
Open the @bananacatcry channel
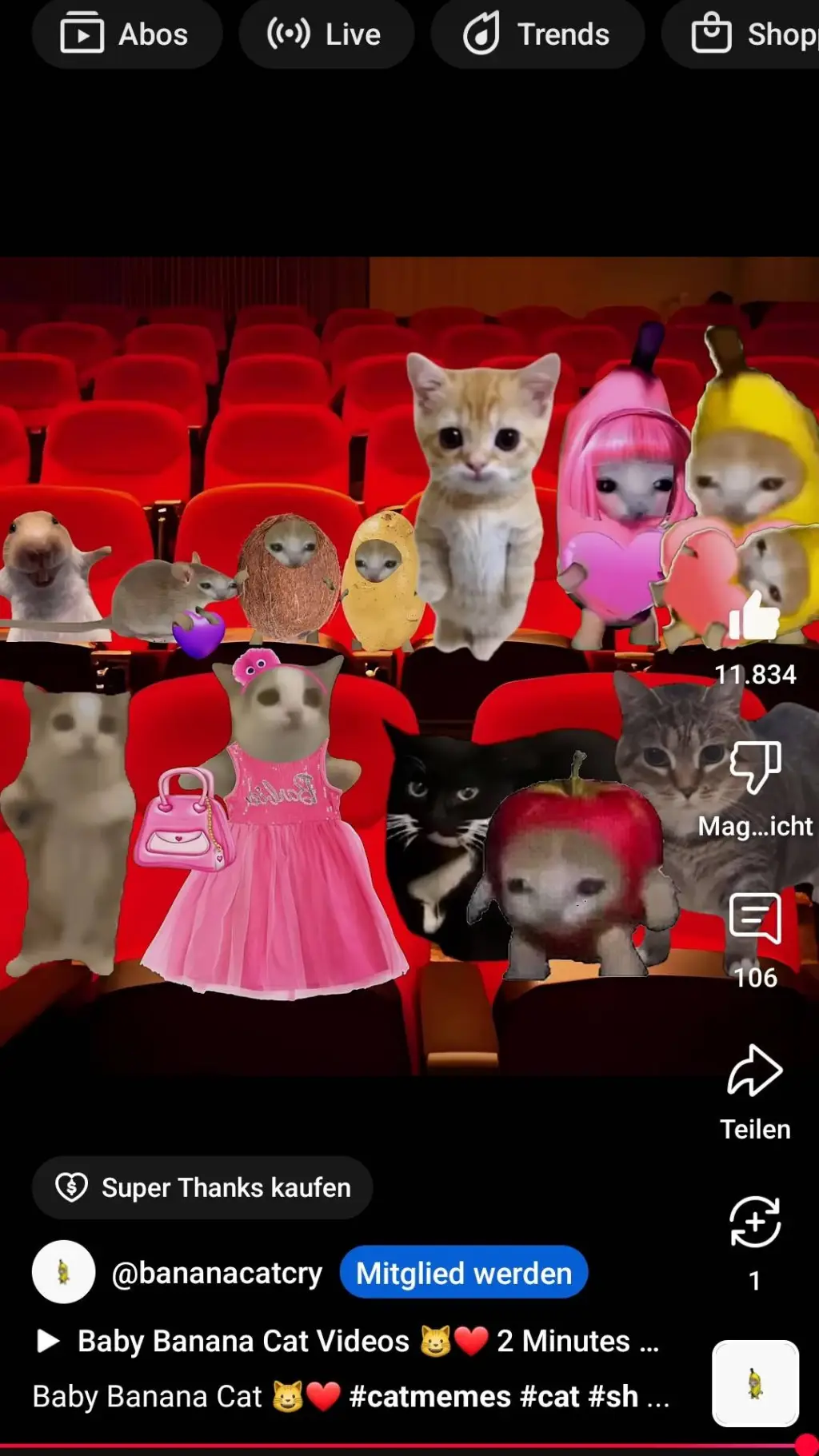coord(216,1273)
